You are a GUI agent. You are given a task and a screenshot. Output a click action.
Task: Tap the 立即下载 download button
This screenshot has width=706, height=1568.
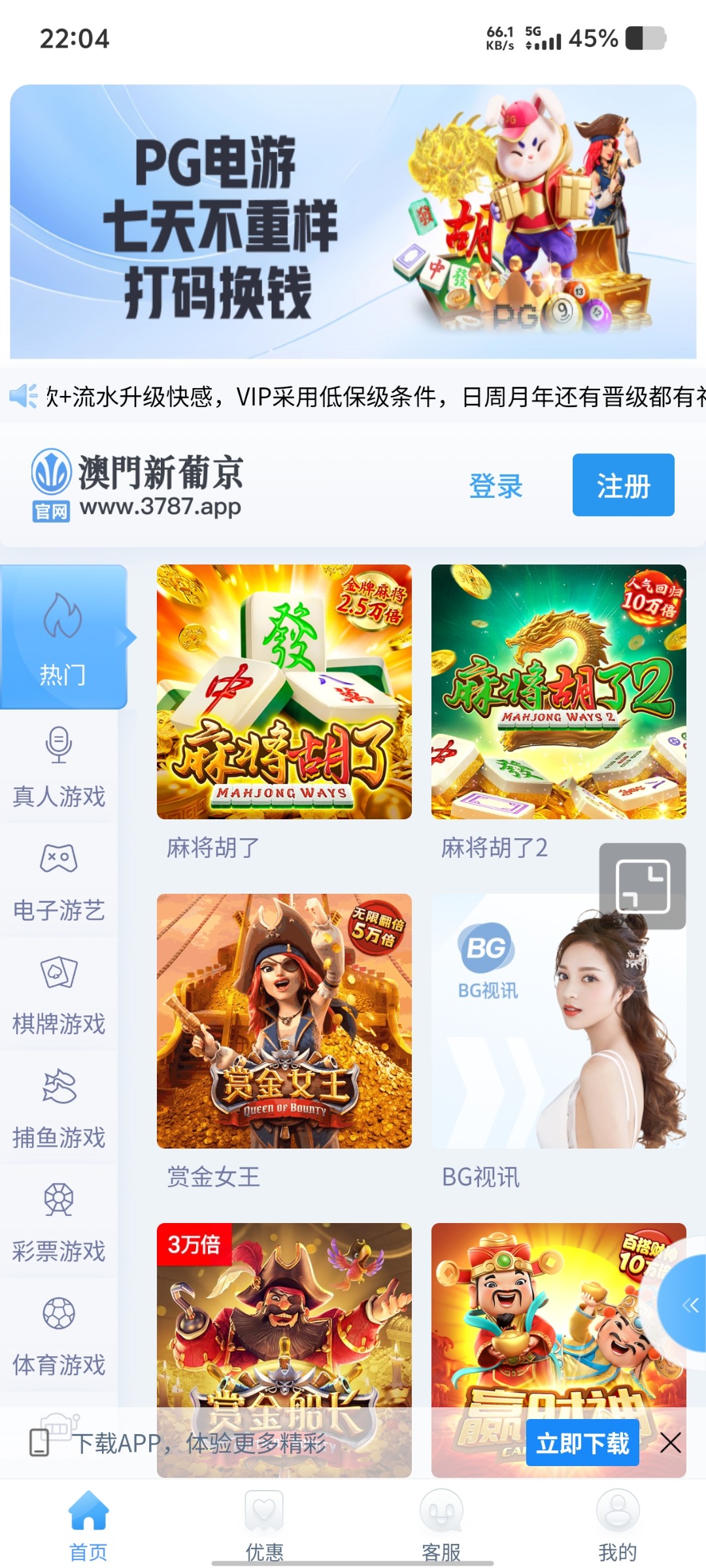pyautogui.click(x=582, y=1443)
